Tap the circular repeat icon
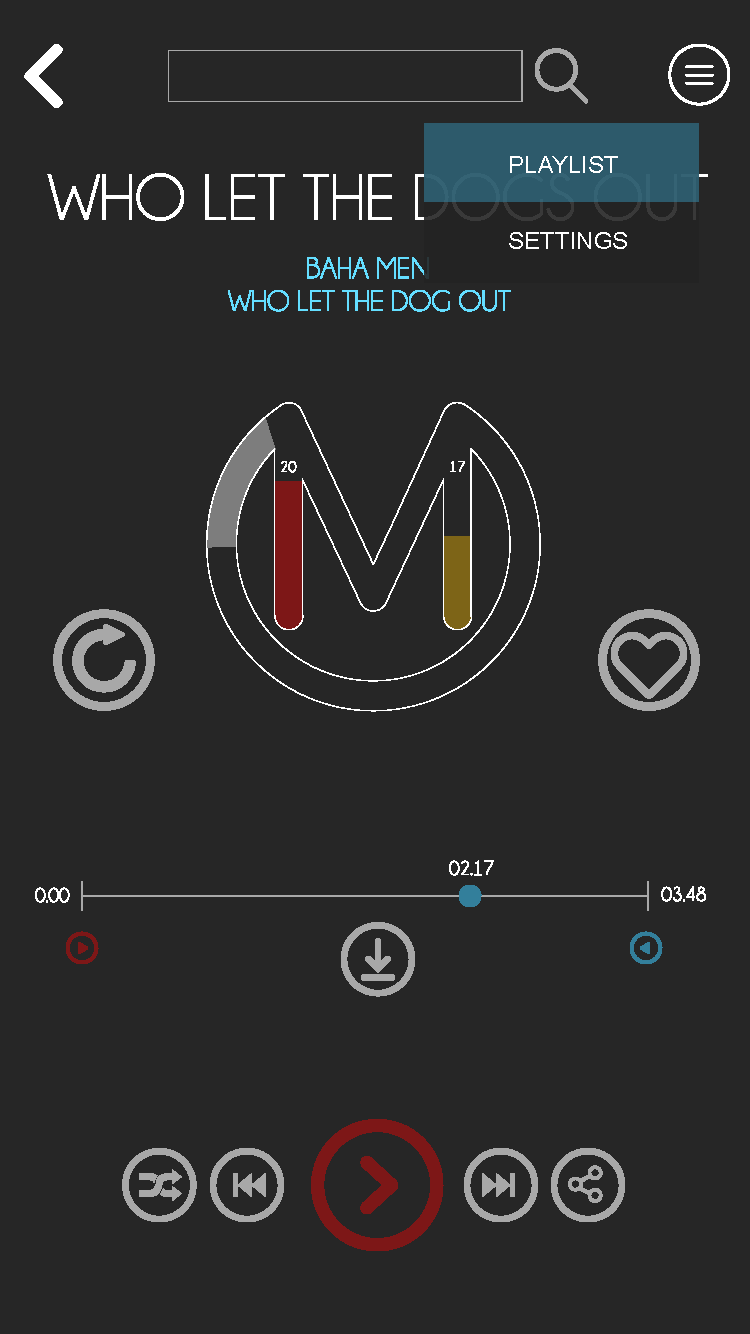750x1334 pixels. [104, 660]
